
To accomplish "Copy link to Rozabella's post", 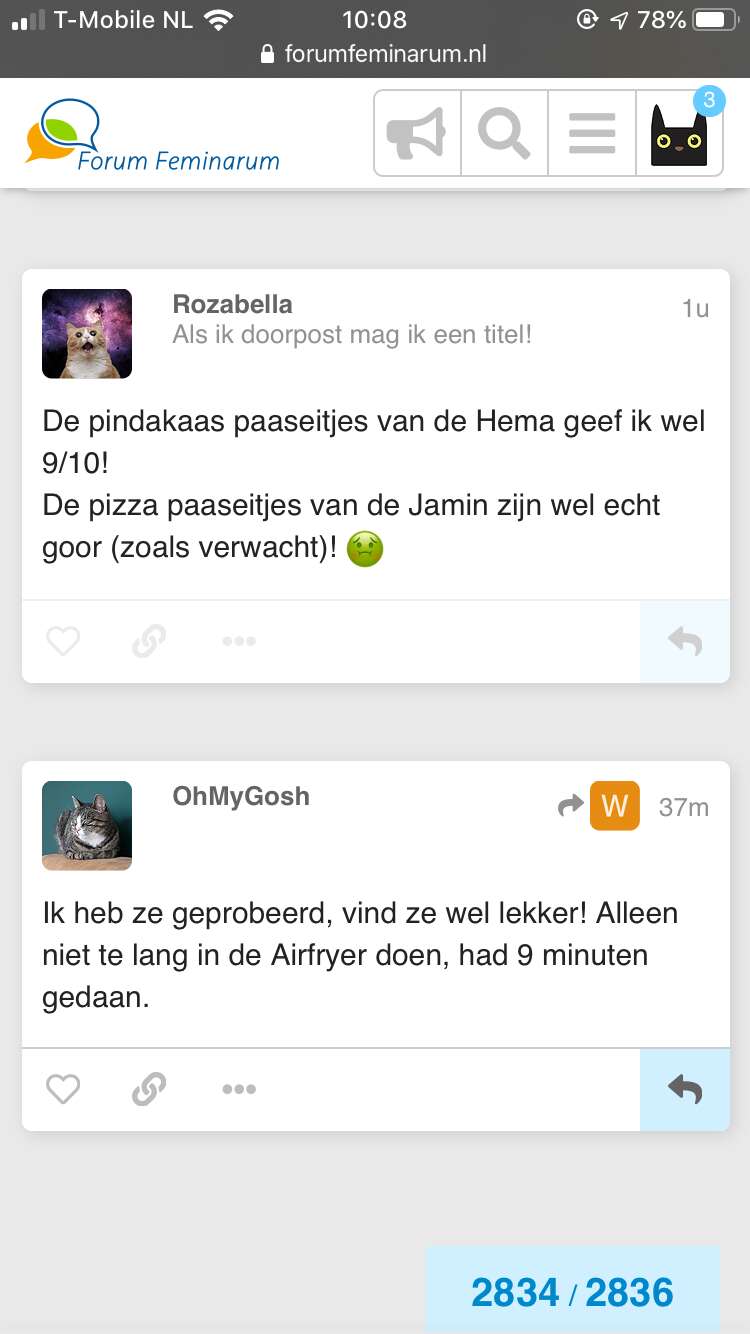I will (x=149, y=641).
